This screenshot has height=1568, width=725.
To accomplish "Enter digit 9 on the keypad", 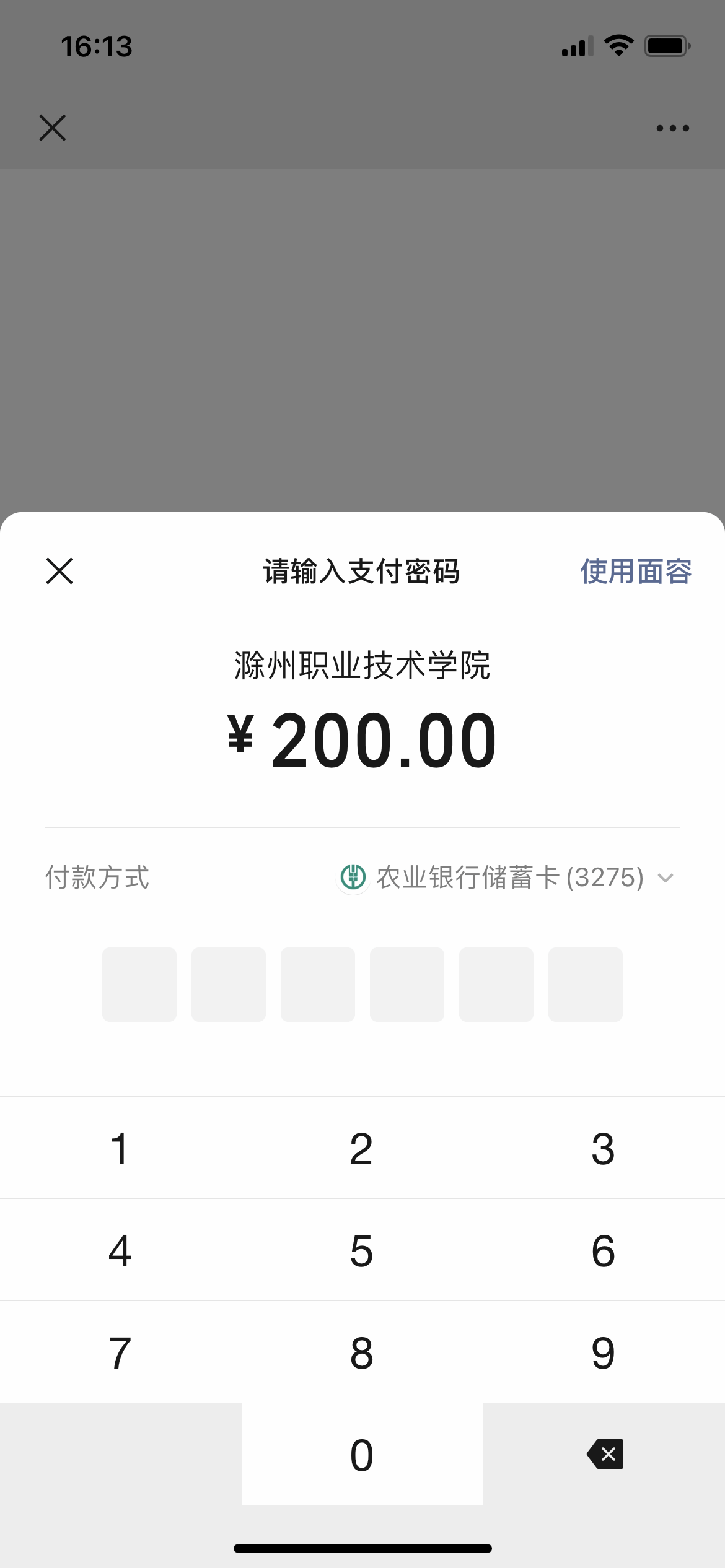I will click(x=604, y=1353).
